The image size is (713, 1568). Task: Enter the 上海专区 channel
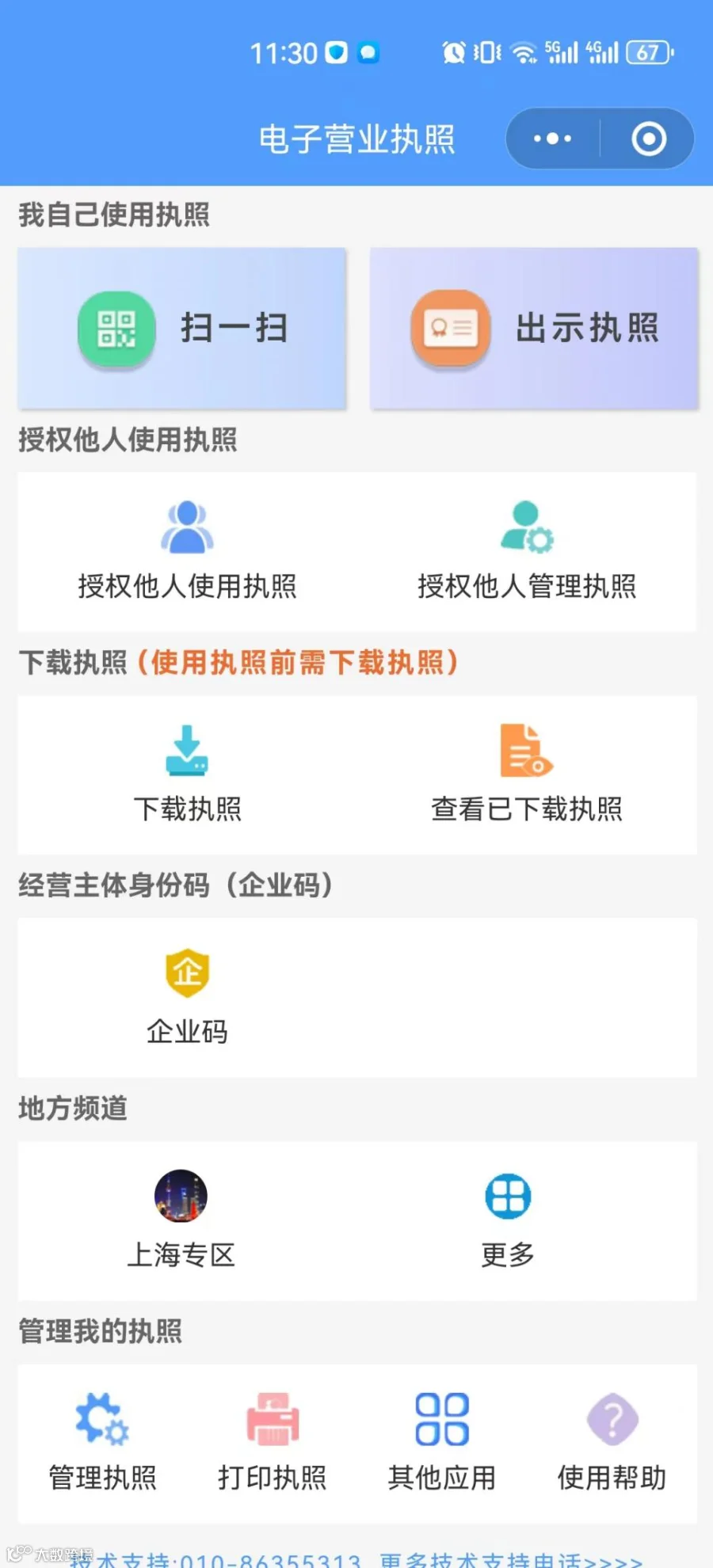pyautogui.click(x=181, y=1220)
